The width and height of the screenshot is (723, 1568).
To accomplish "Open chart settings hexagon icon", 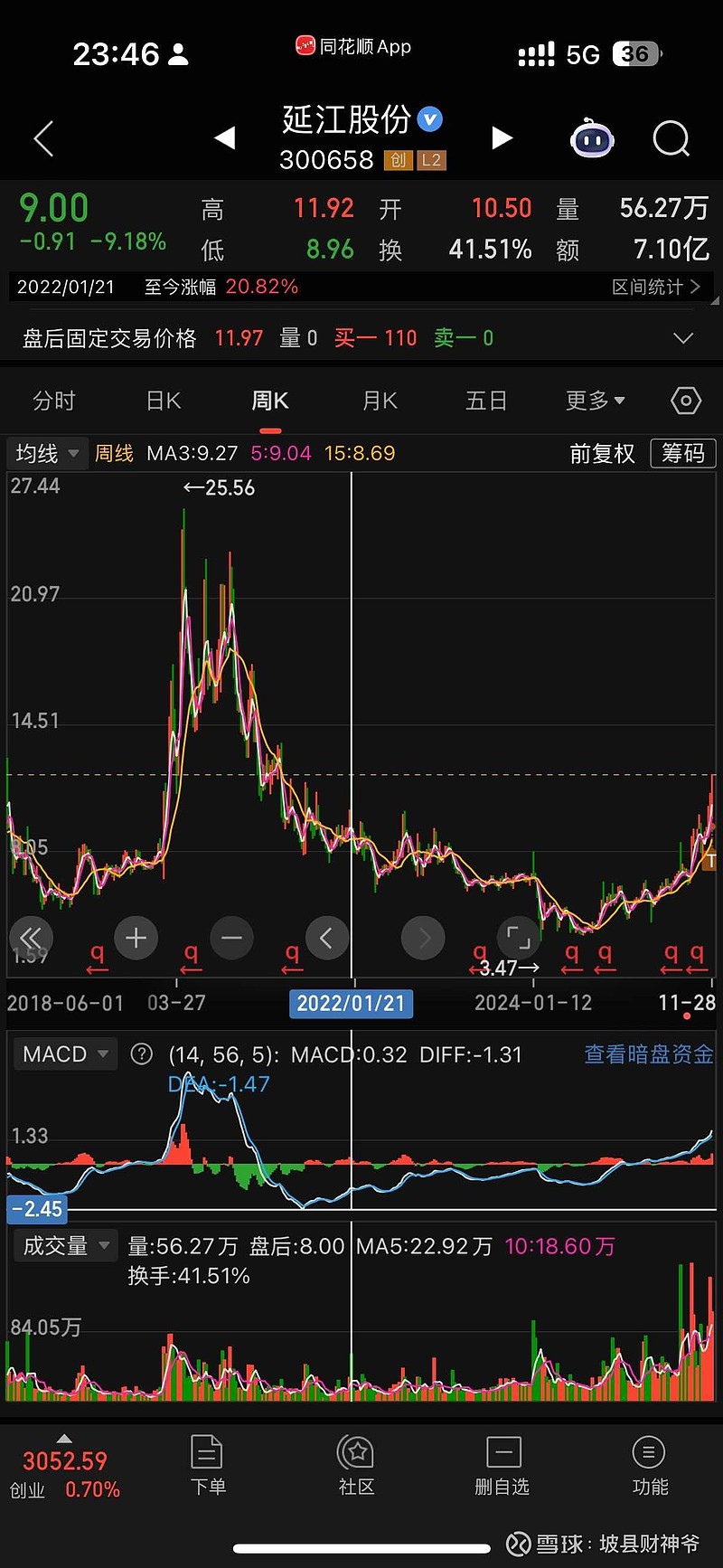I will 685,401.
